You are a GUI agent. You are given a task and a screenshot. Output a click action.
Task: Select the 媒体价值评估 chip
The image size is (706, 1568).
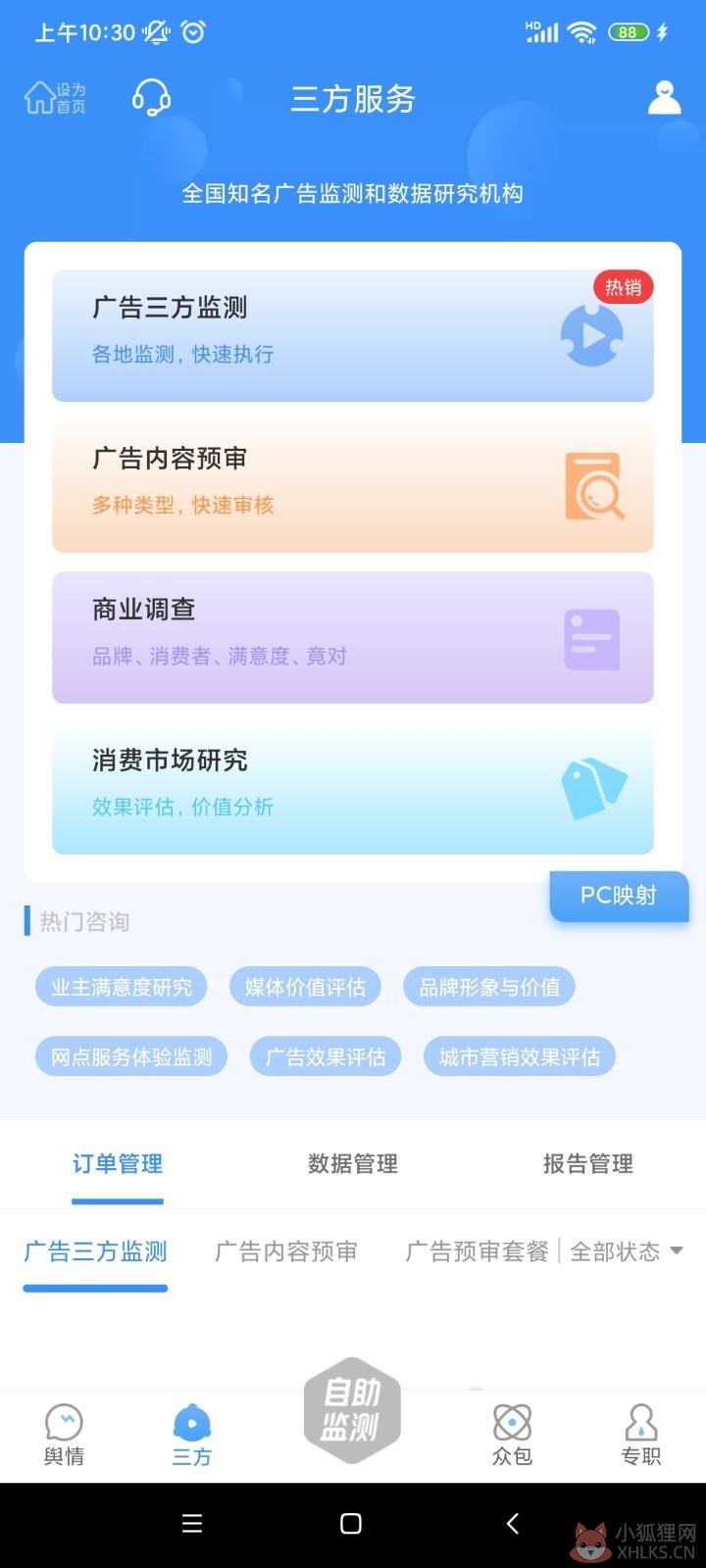(305, 987)
